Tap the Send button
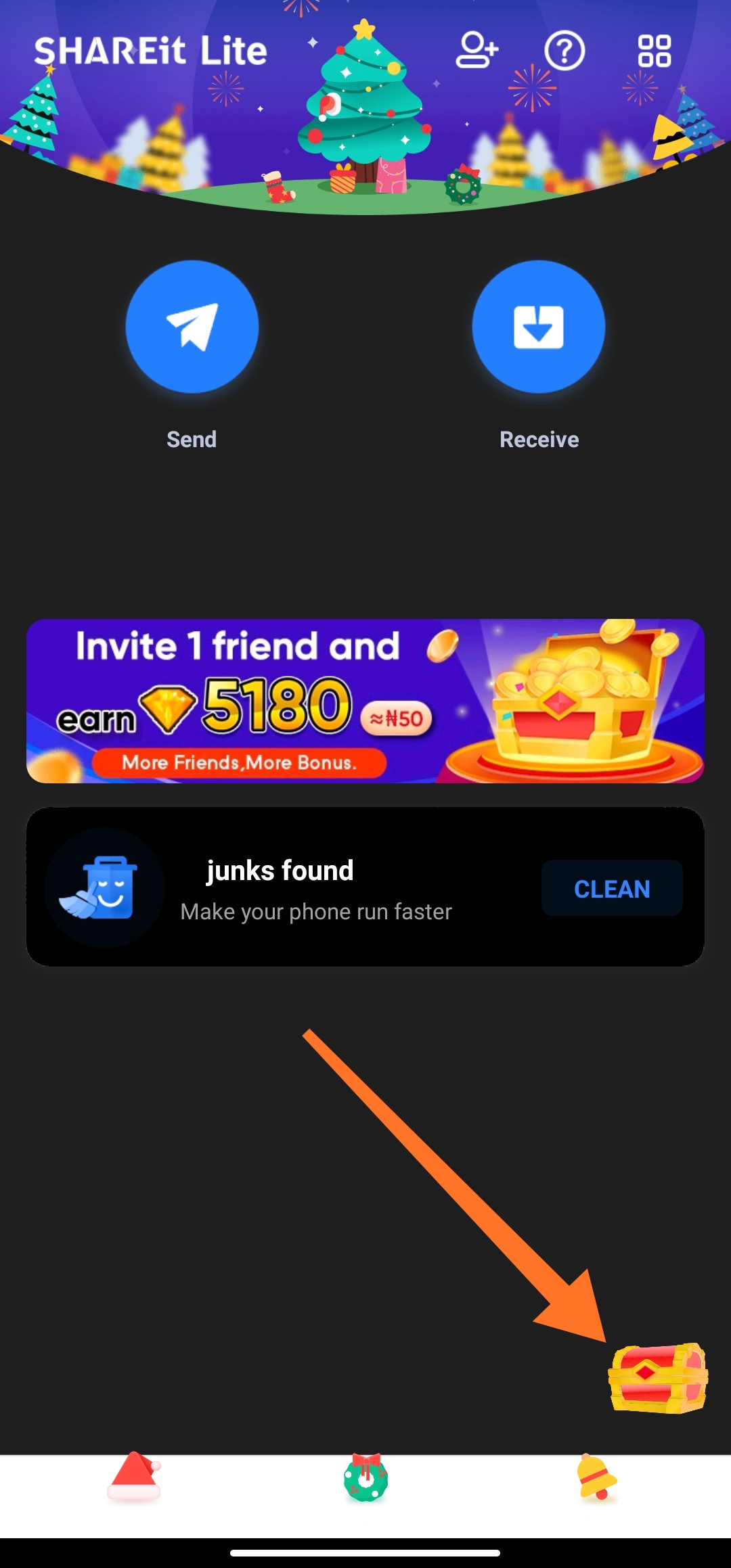 click(192, 327)
